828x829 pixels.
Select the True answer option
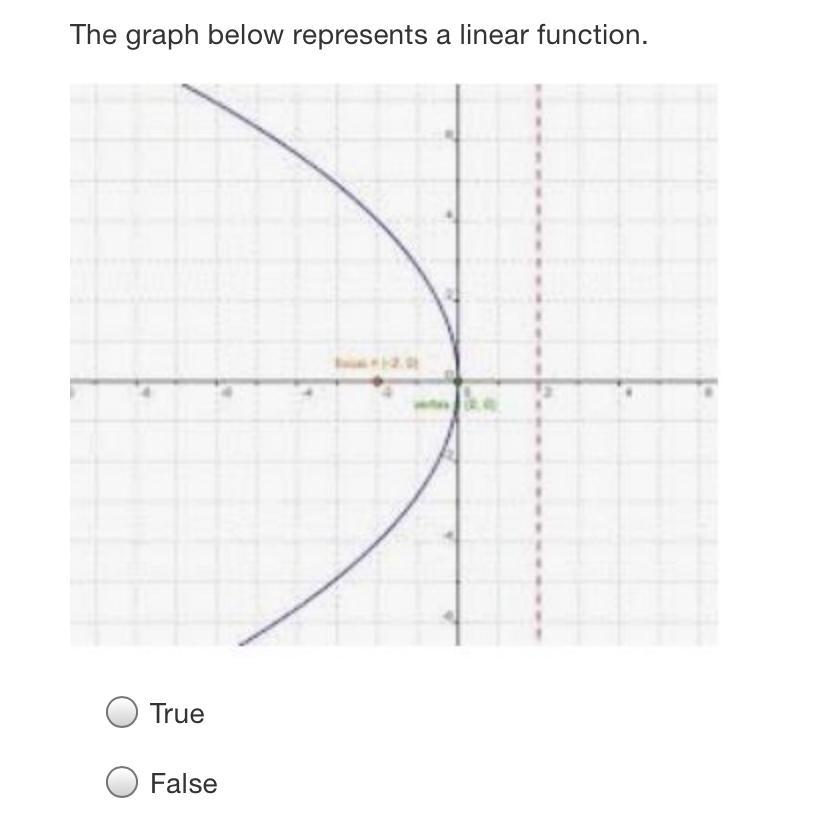point(122,713)
